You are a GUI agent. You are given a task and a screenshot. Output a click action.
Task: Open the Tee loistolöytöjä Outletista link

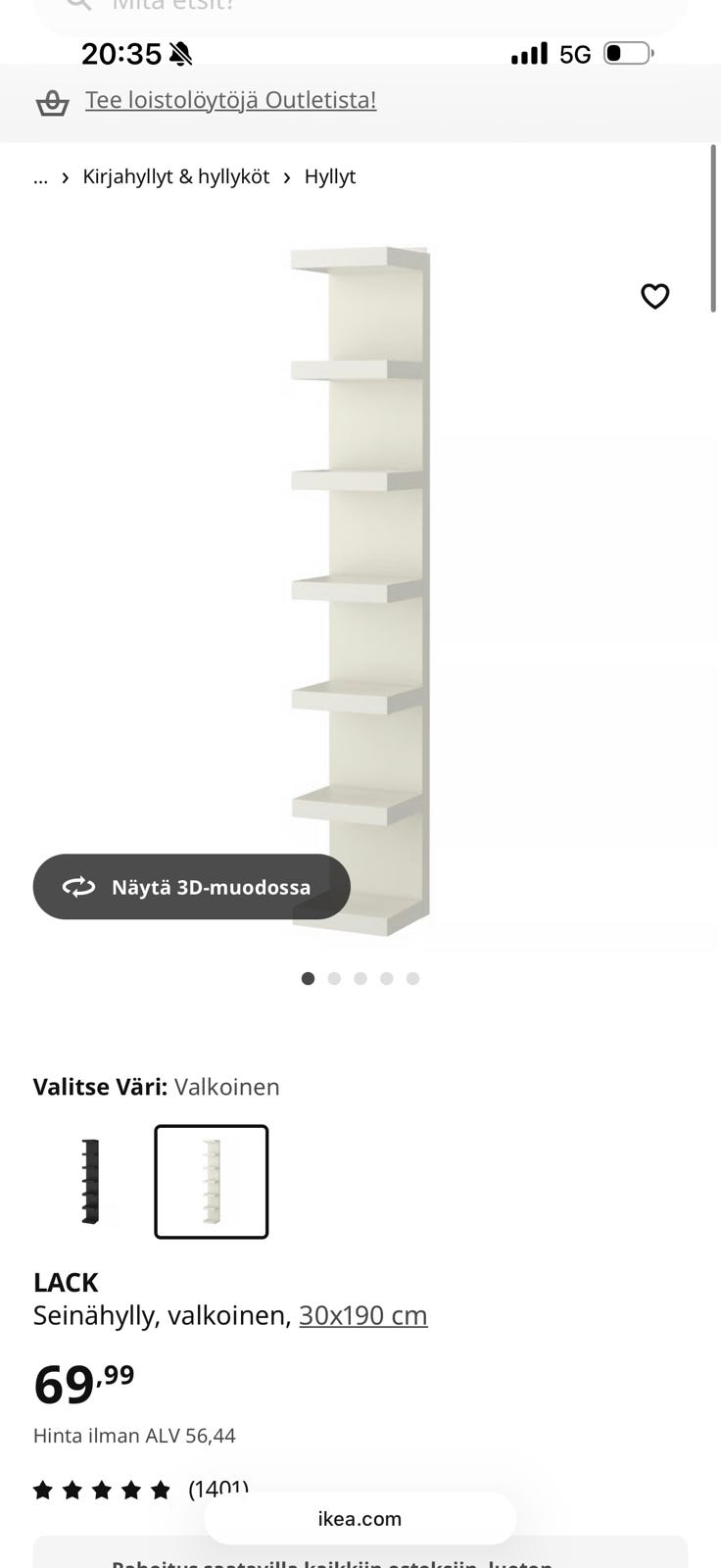point(231,100)
